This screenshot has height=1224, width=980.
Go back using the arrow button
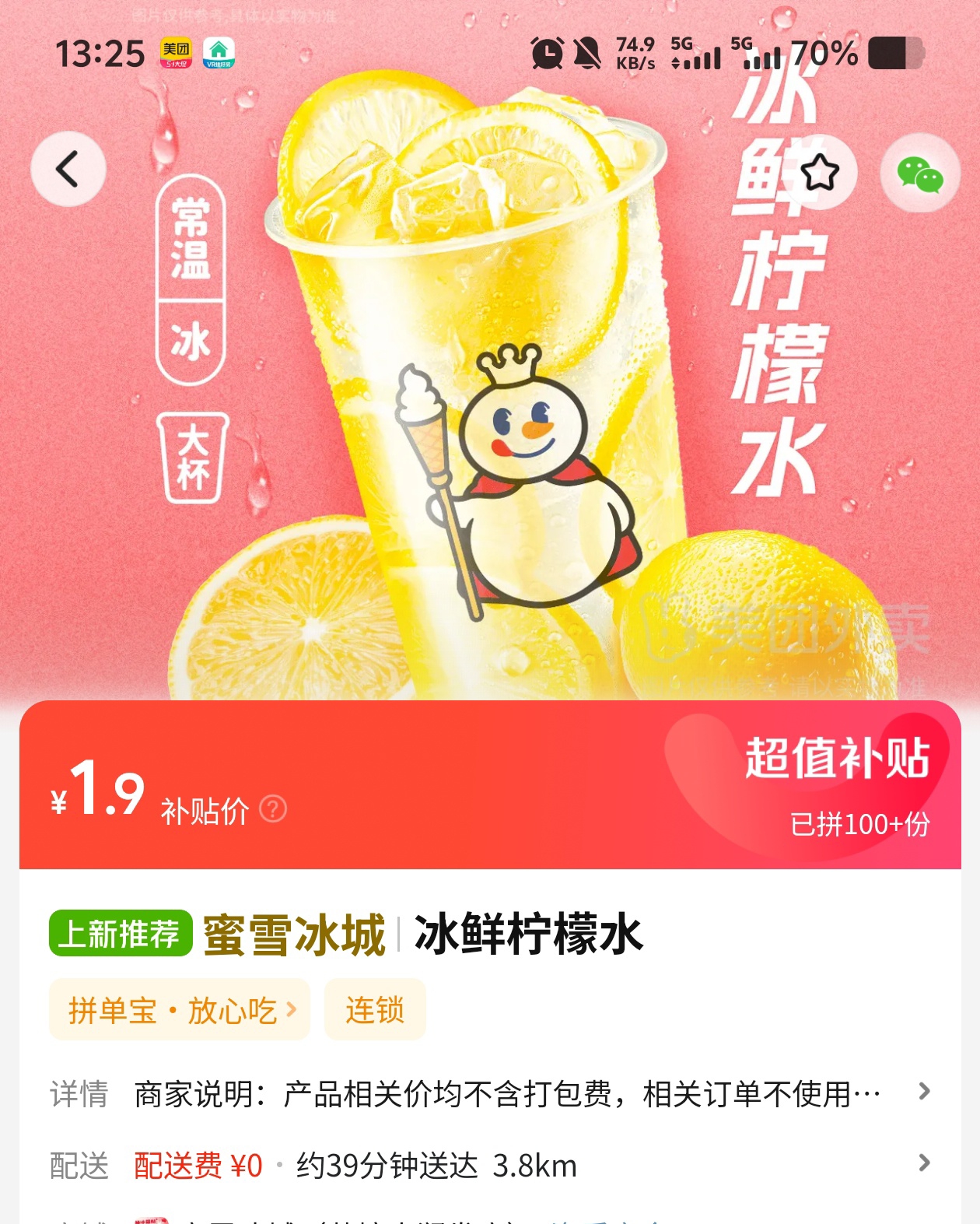(x=68, y=170)
